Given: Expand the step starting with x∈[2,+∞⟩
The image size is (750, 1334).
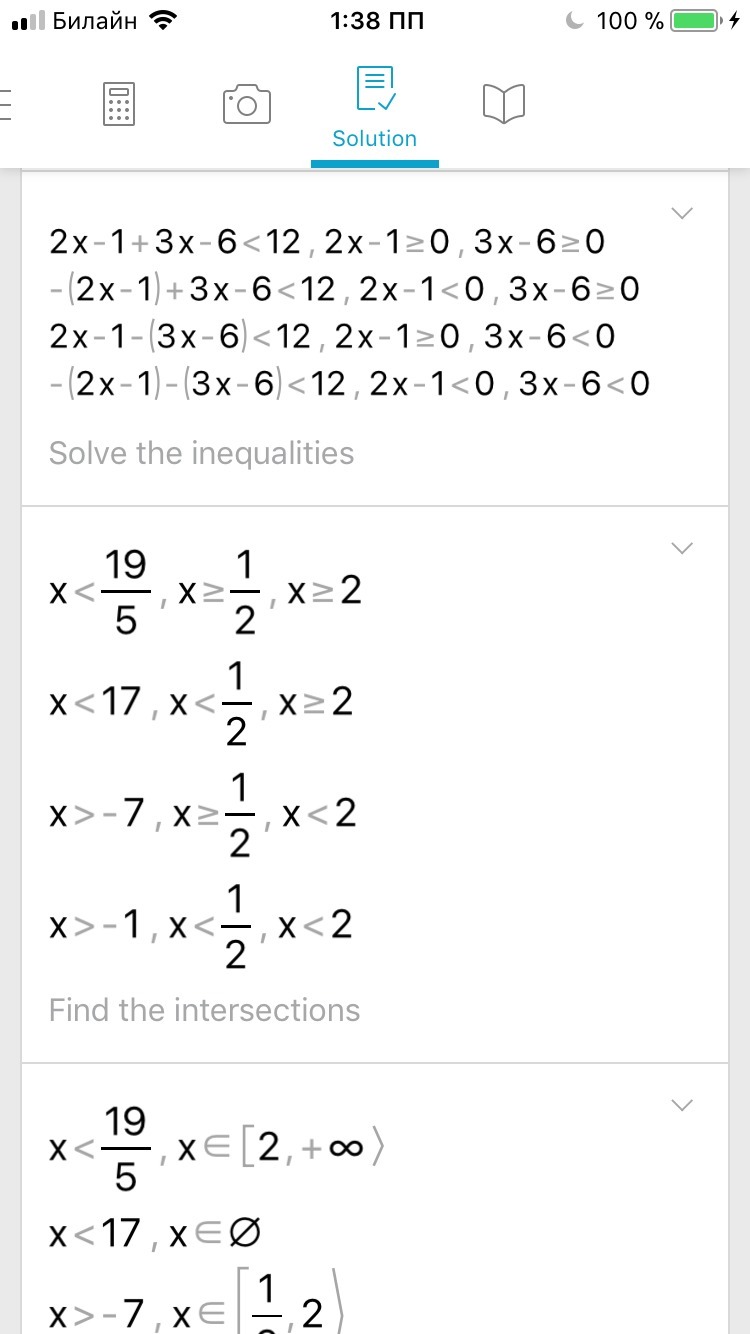Looking at the screenshot, I should [x=682, y=1105].
